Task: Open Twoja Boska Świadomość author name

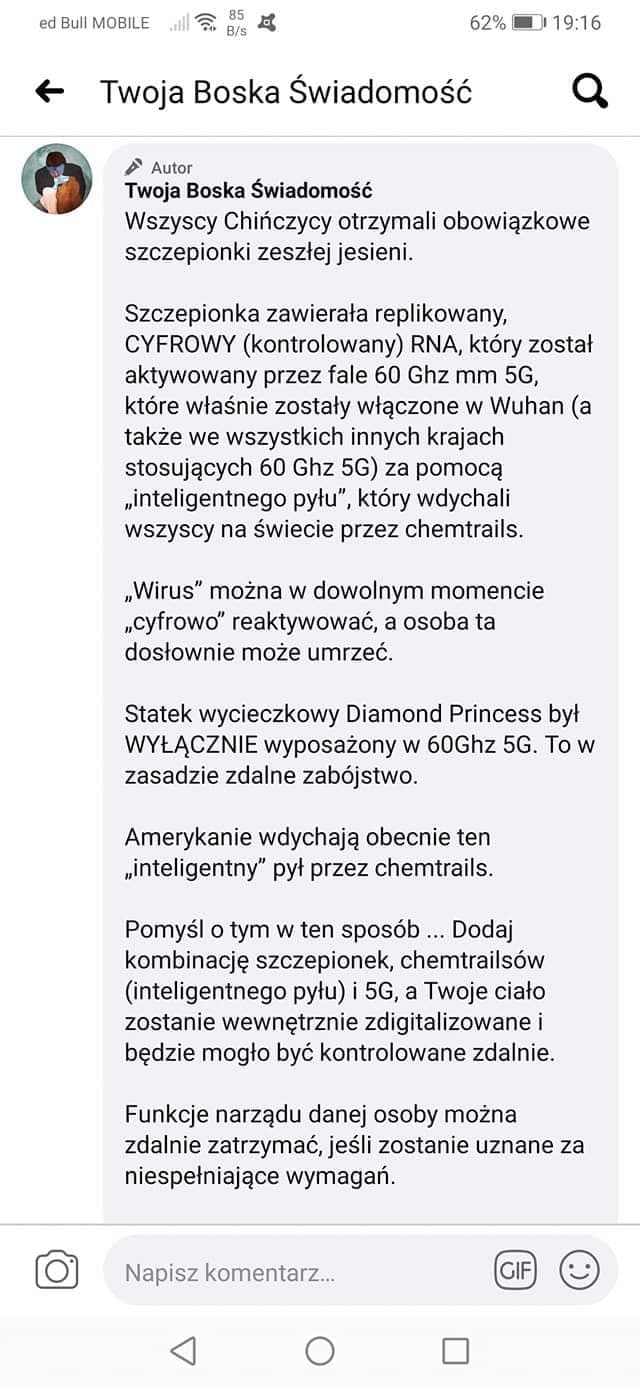Action: (248, 190)
